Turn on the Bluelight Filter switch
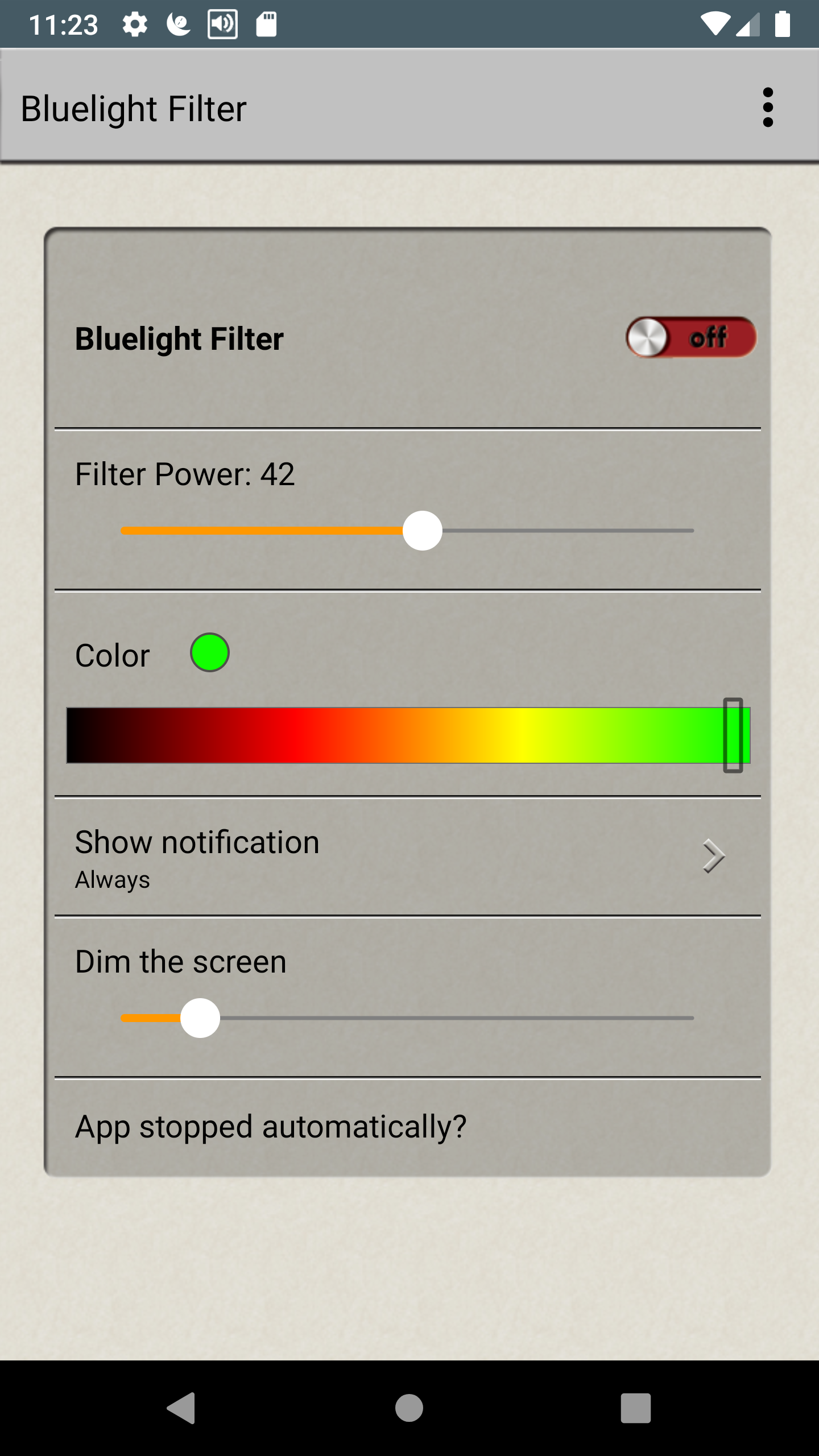 pos(691,338)
